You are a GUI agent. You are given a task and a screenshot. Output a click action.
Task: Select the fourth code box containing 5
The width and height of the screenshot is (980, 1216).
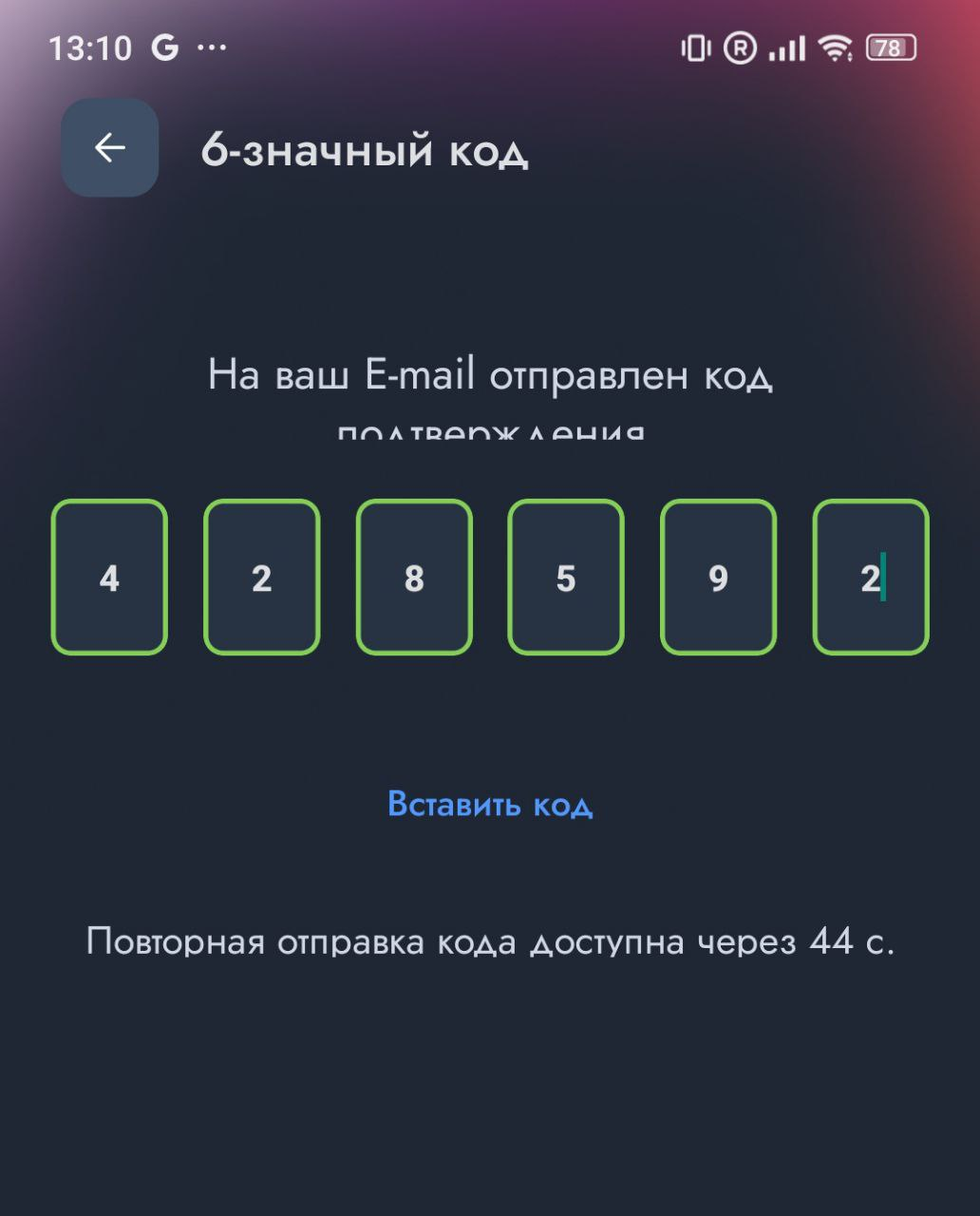[x=566, y=578]
